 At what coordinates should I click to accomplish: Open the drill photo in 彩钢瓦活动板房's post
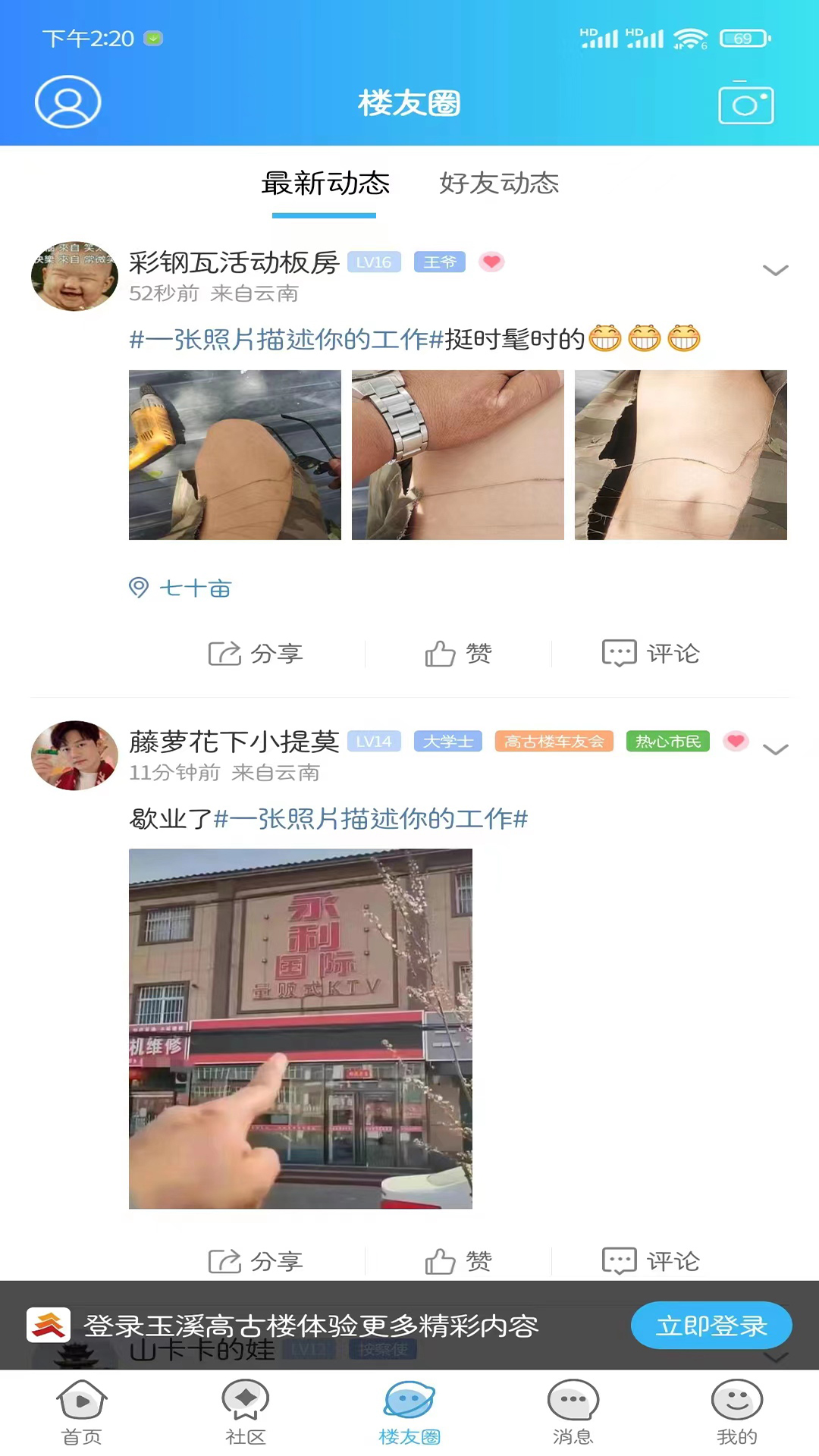235,455
